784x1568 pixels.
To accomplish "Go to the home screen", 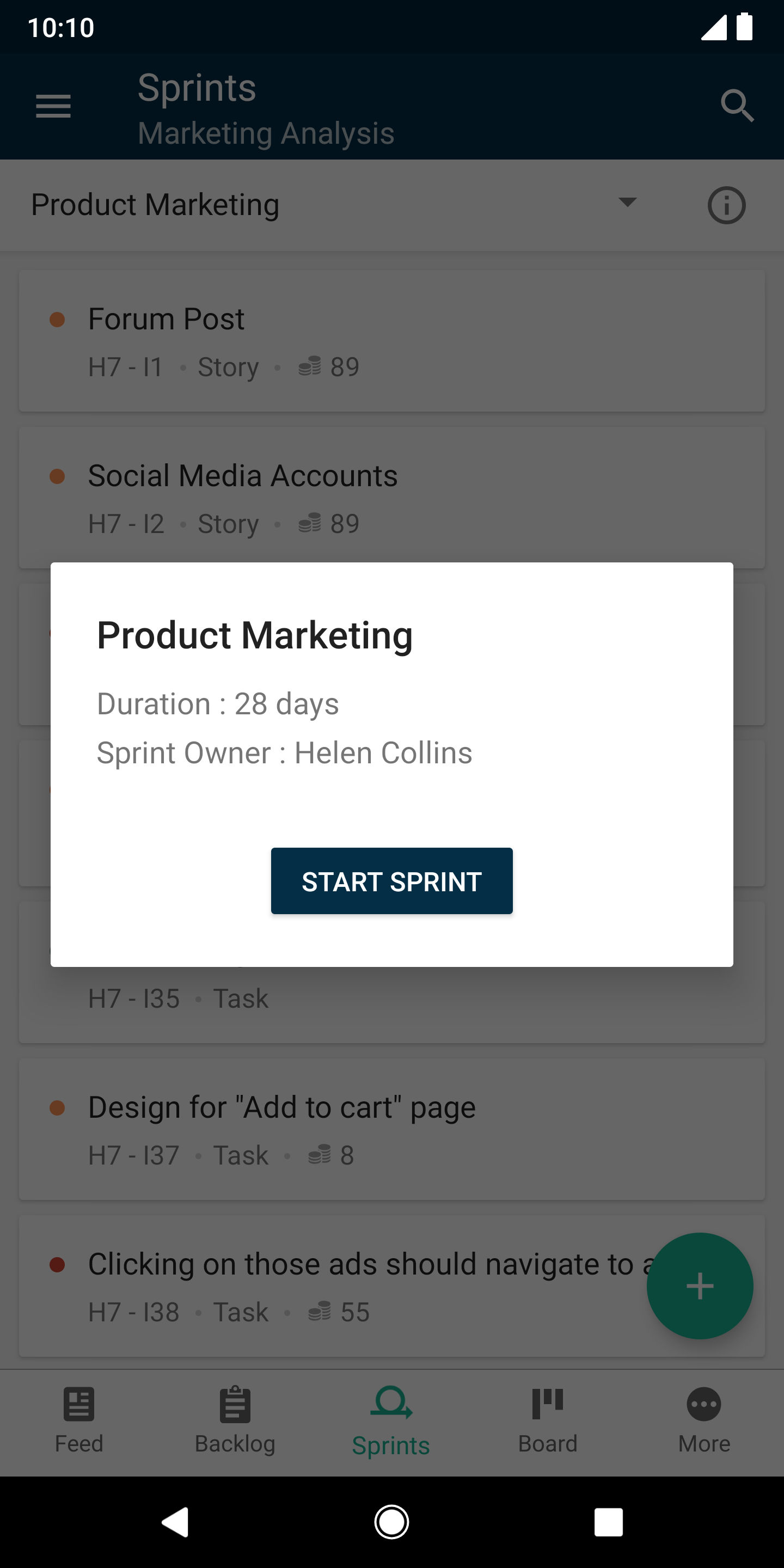I will (x=391, y=1522).
